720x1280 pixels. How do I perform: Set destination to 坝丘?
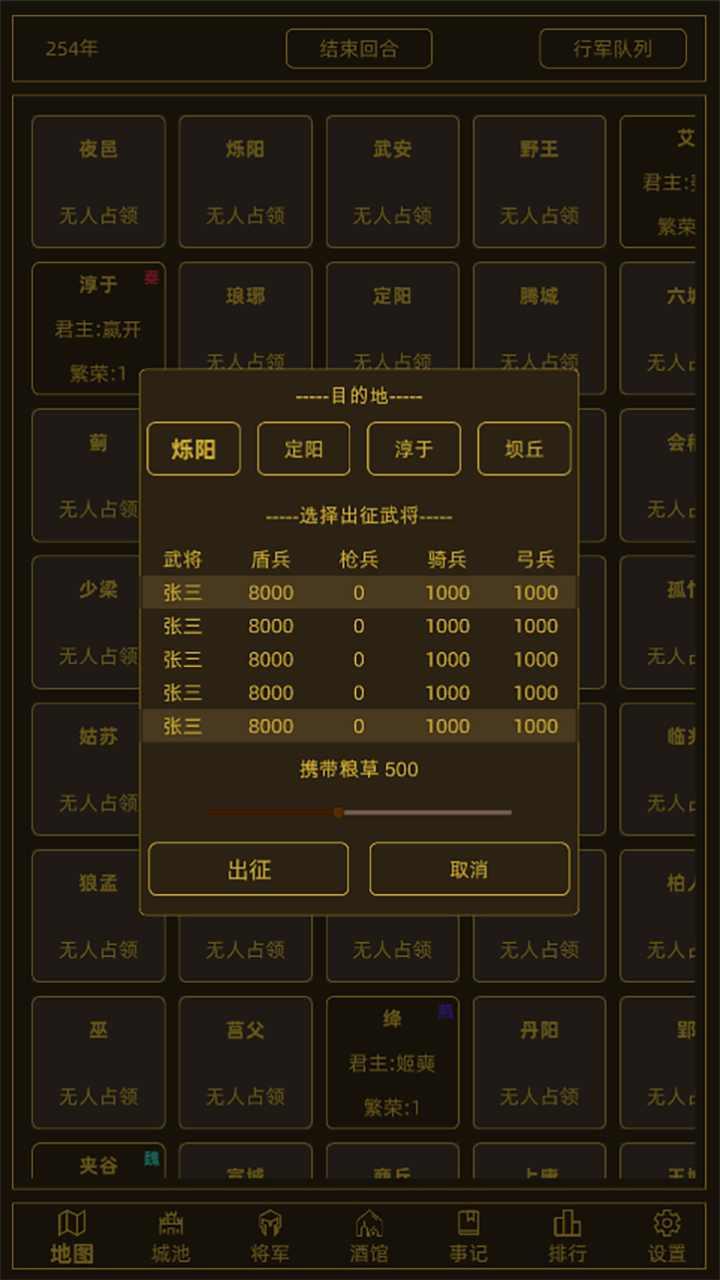(524, 449)
